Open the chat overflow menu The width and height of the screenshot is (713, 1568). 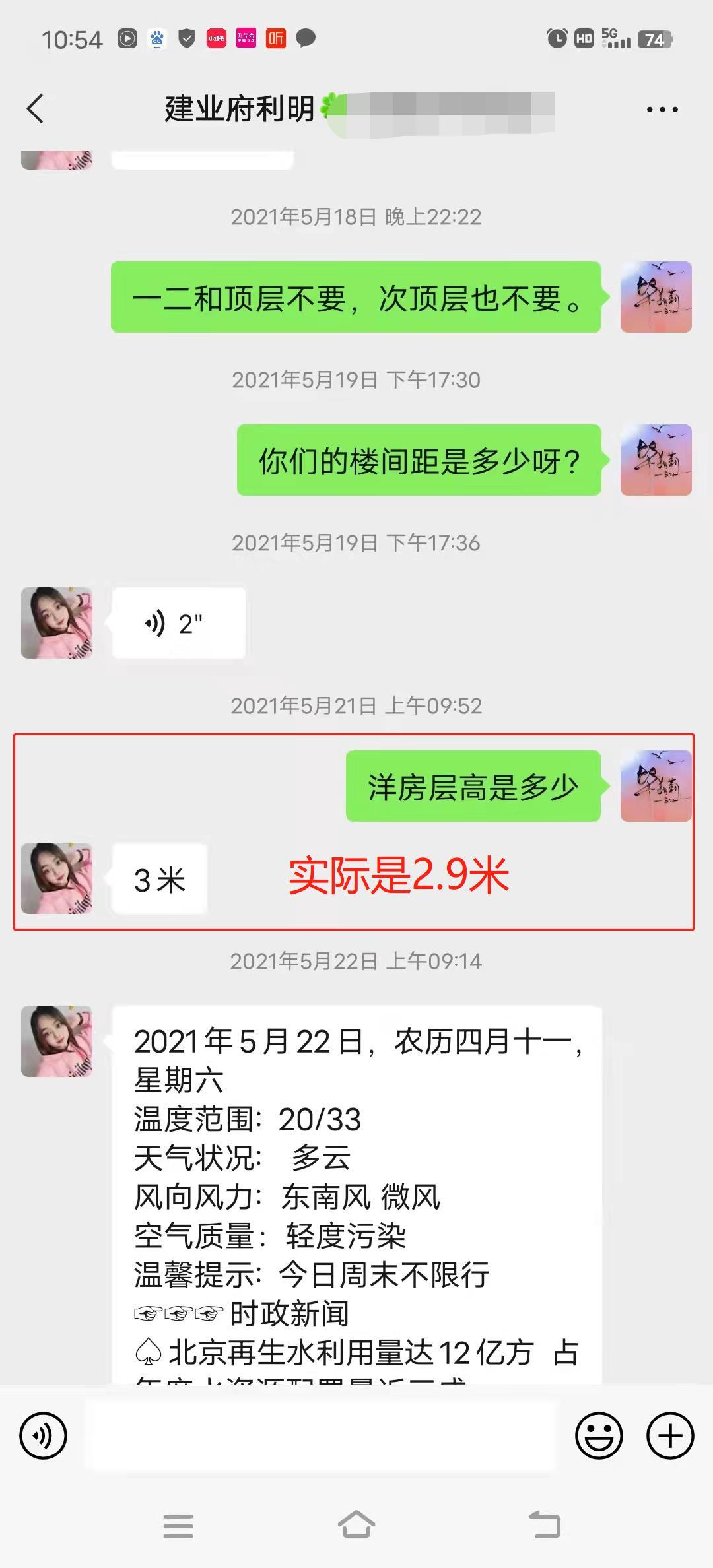662,110
